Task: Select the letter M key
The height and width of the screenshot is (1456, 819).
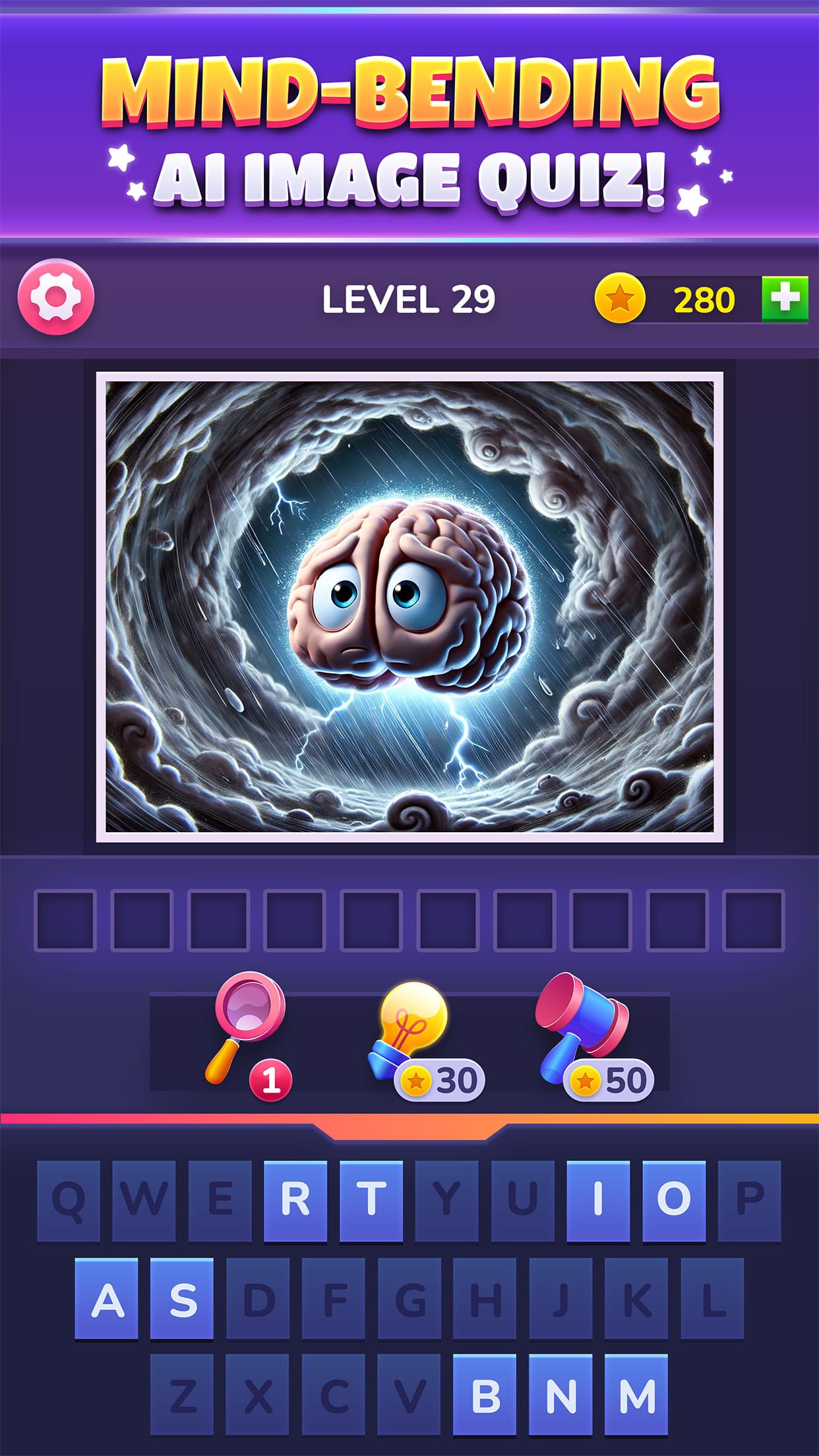Action: point(636,1395)
